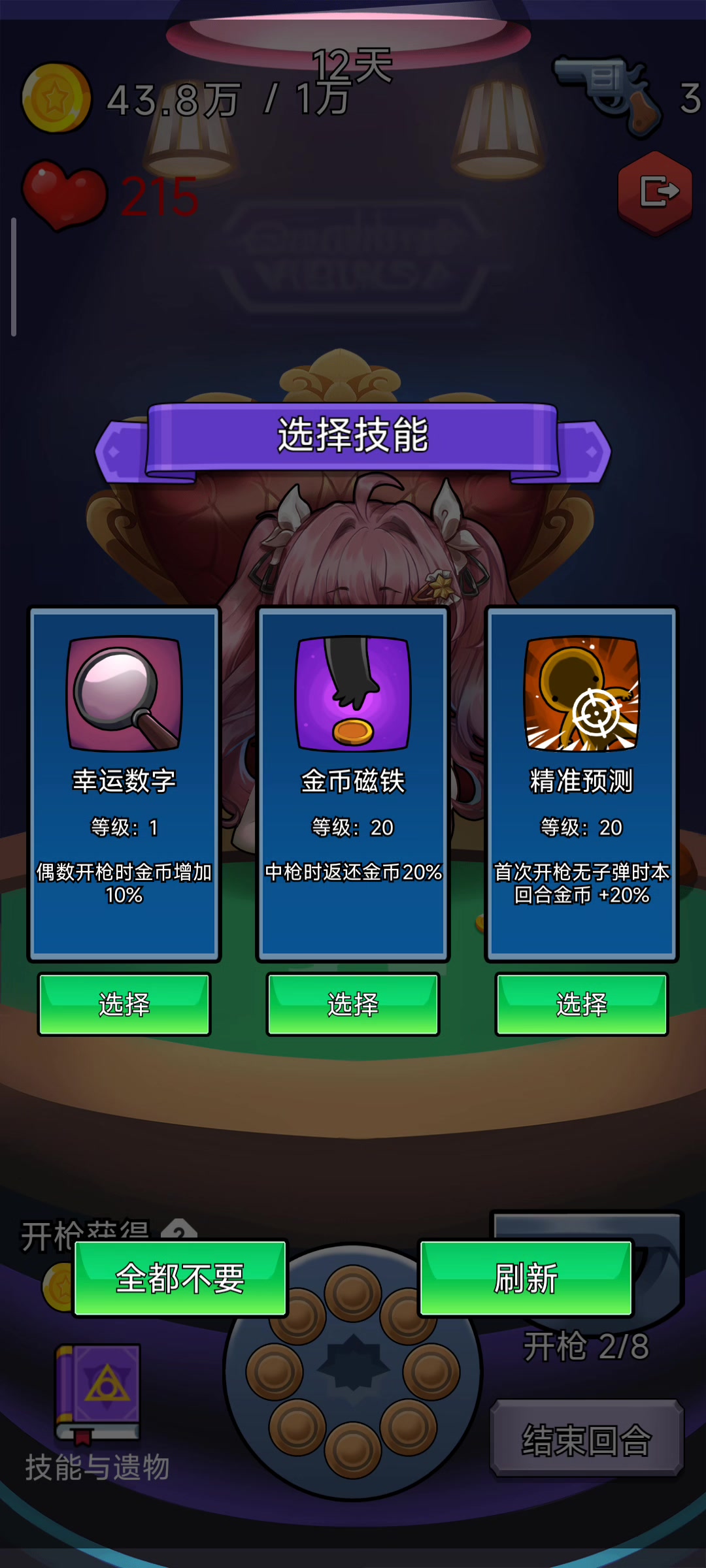Tap the red exit icon
The width and height of the screenshot is (706, 1568).
[656, 193]
